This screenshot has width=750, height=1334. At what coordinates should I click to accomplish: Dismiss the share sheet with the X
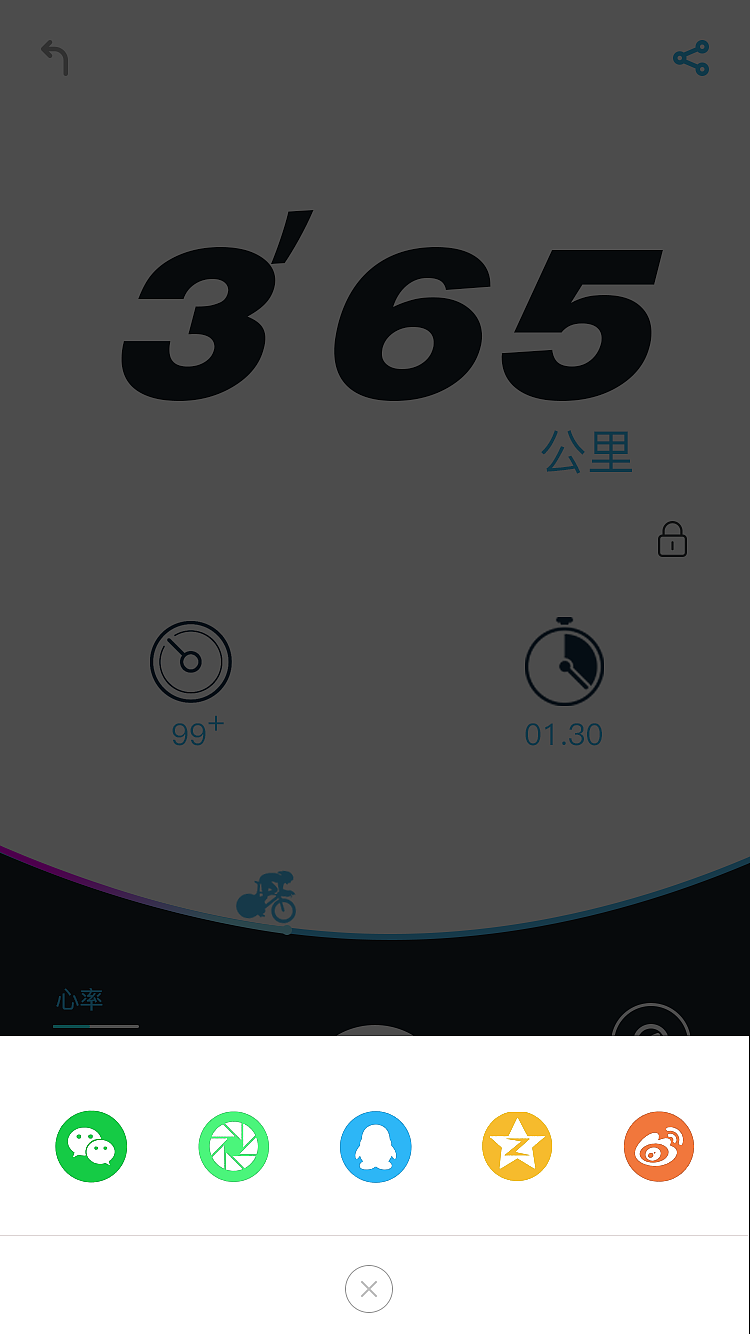pos(369,1289)
